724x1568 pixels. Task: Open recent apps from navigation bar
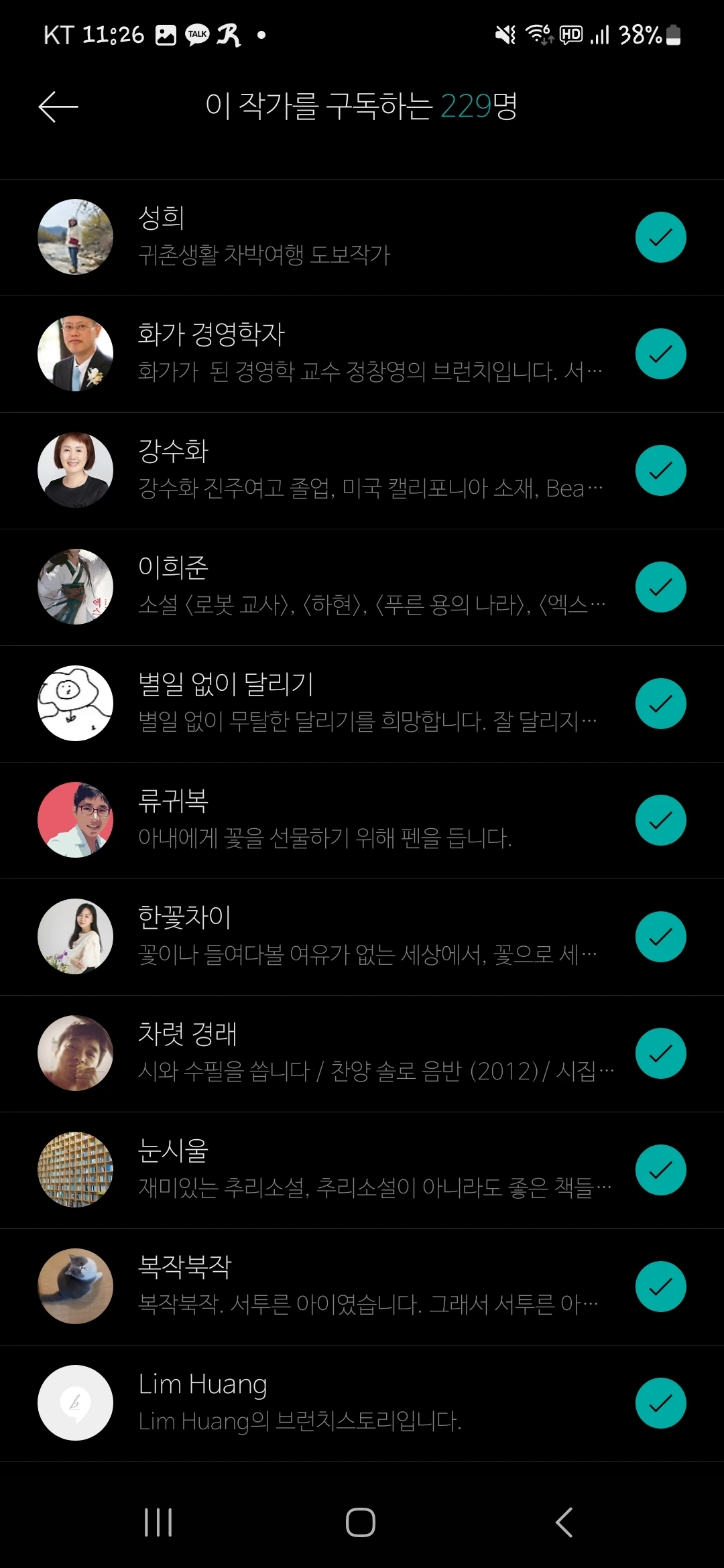pos(158,1522)
